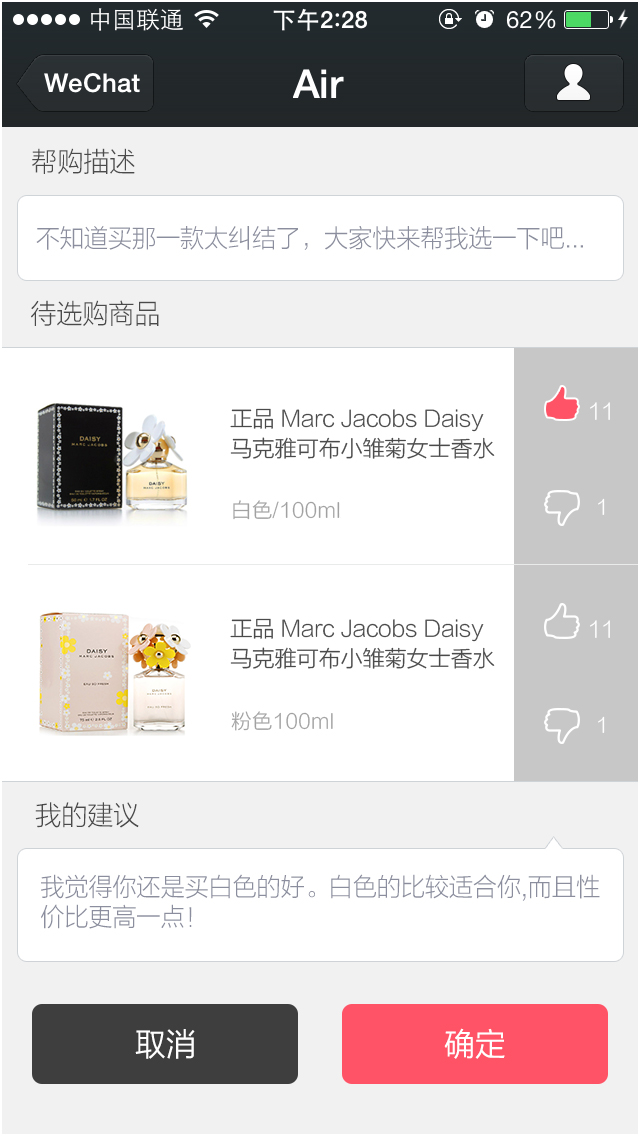Confirm with the 确定 button
This screenshot has height=1136, width=640.
475,1044
